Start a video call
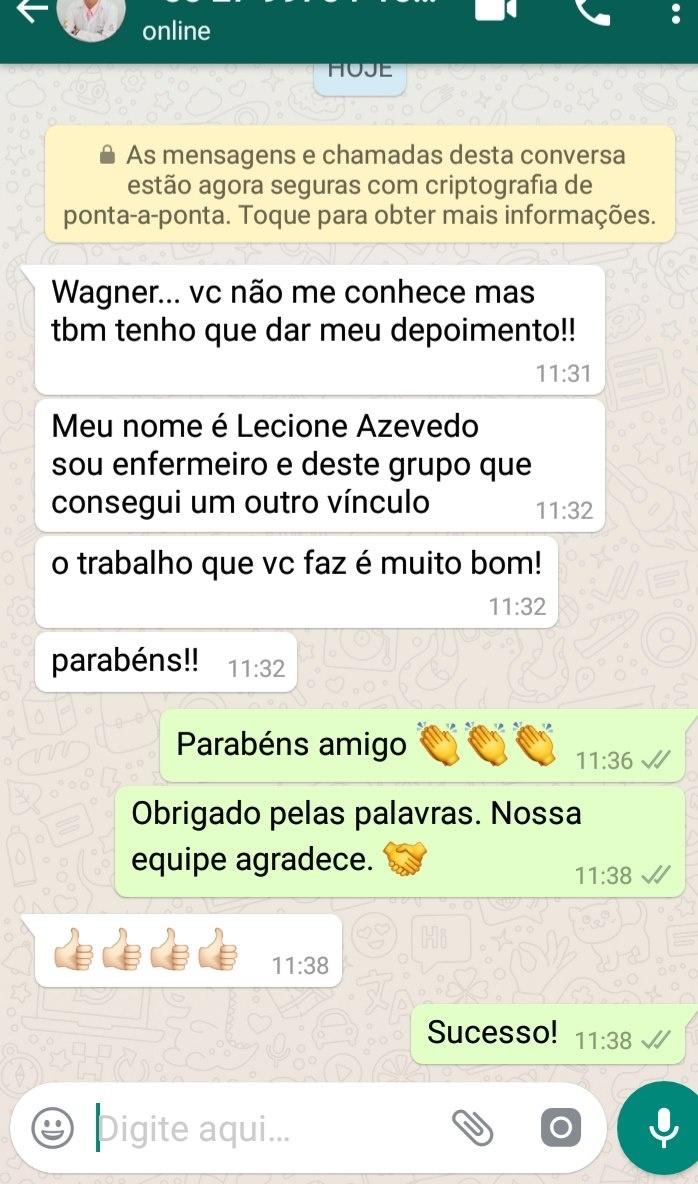Screen dimensions: 698x1184 coord(495,10)
